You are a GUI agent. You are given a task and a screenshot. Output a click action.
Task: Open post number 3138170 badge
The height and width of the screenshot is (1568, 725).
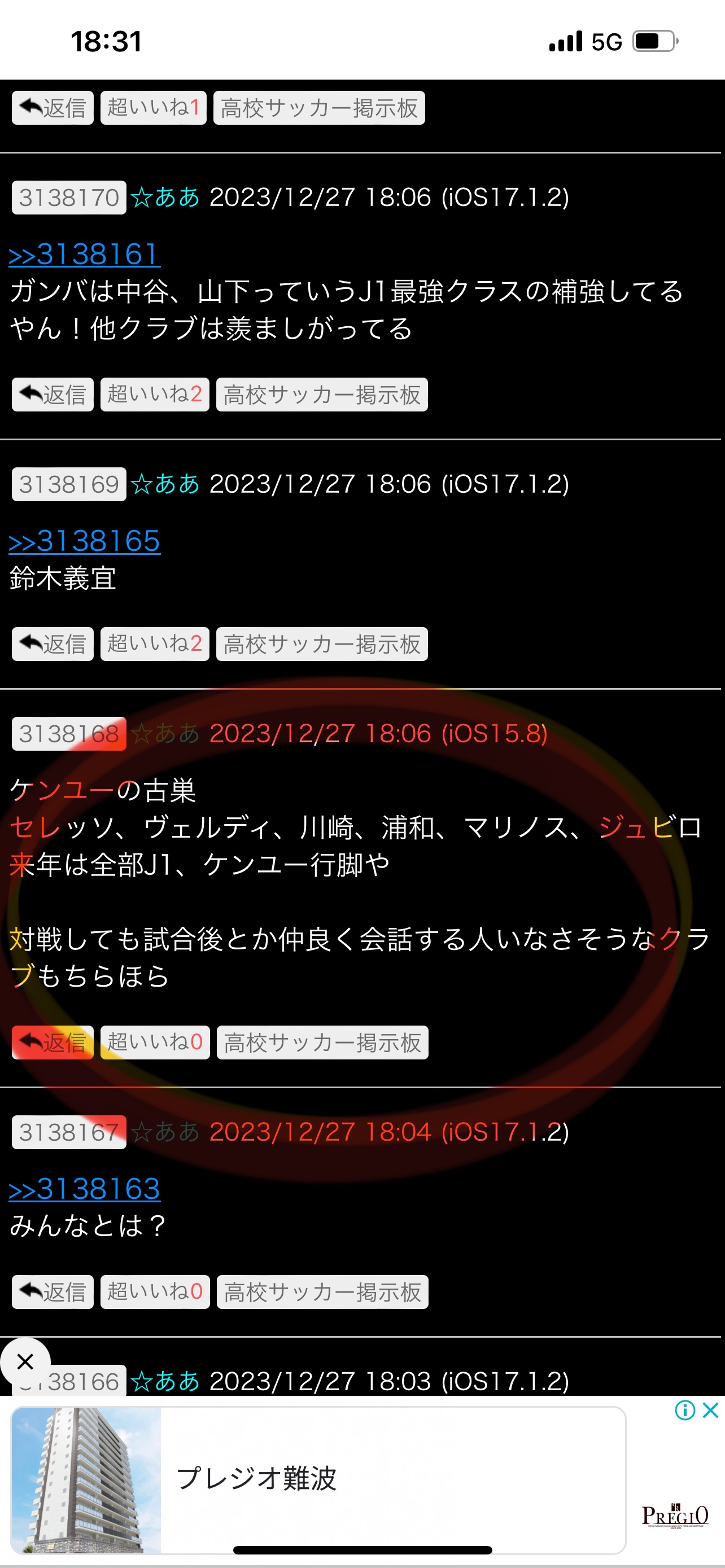click(x=69, y=197)
